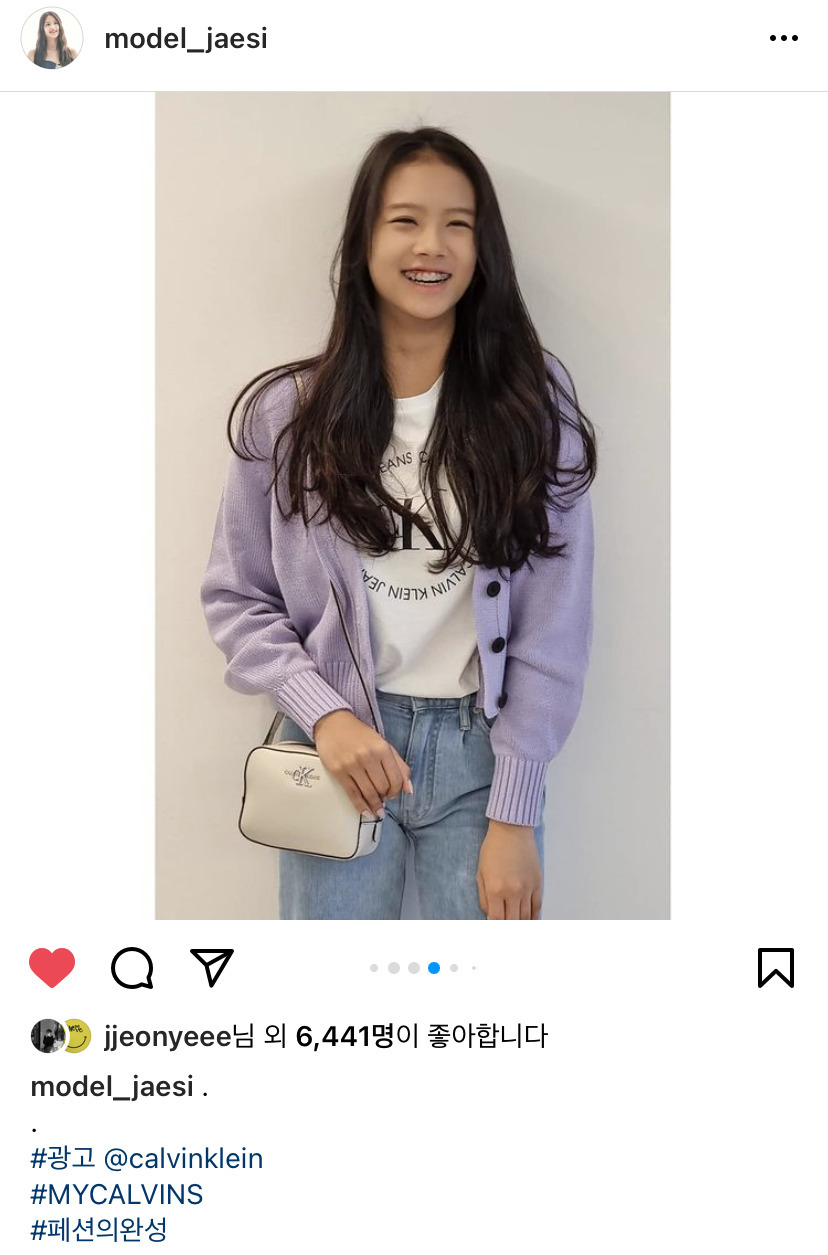Open the three-dot overflow menu
Viewport: 828px width, 1255px height.
(783, 39)
